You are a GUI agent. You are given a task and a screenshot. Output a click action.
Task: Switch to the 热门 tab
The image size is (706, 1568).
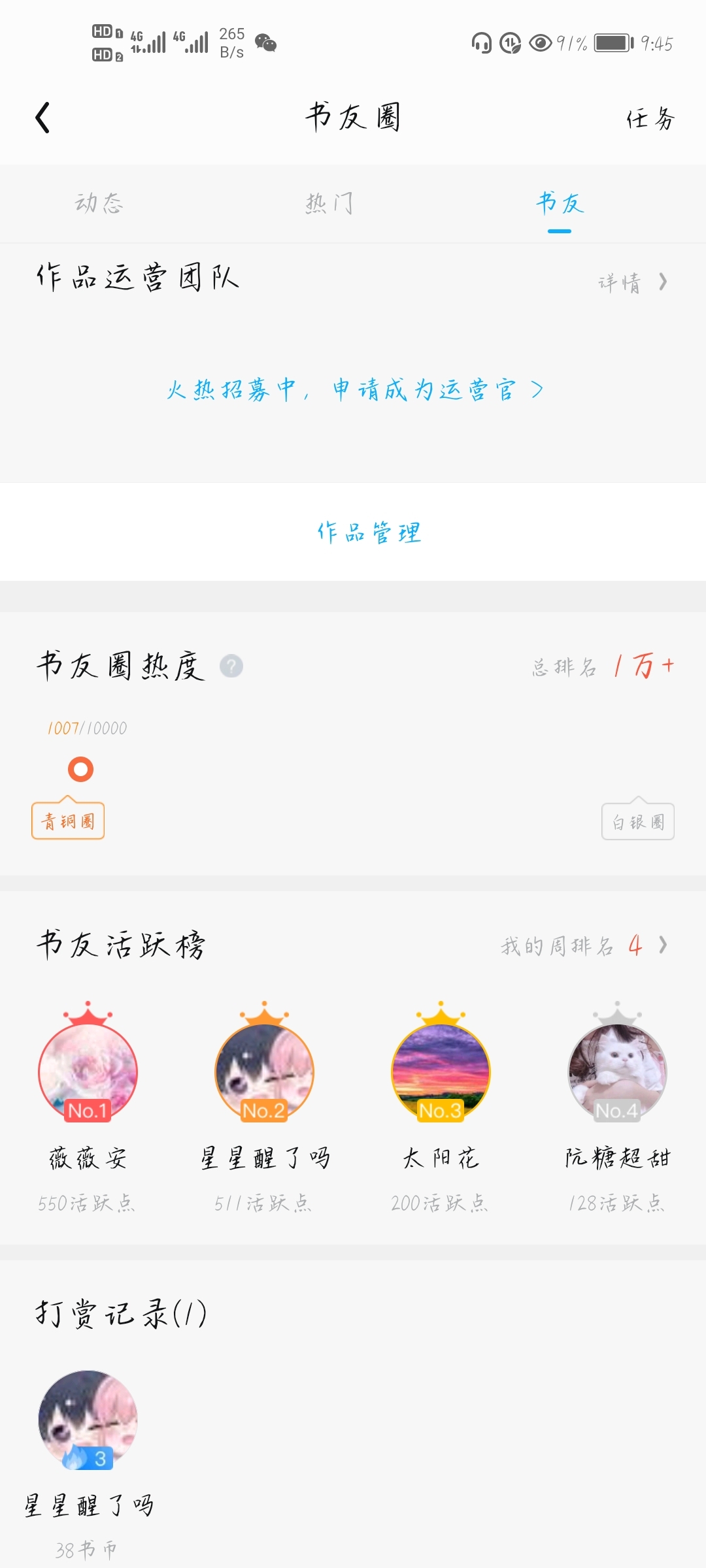[329, 203]
